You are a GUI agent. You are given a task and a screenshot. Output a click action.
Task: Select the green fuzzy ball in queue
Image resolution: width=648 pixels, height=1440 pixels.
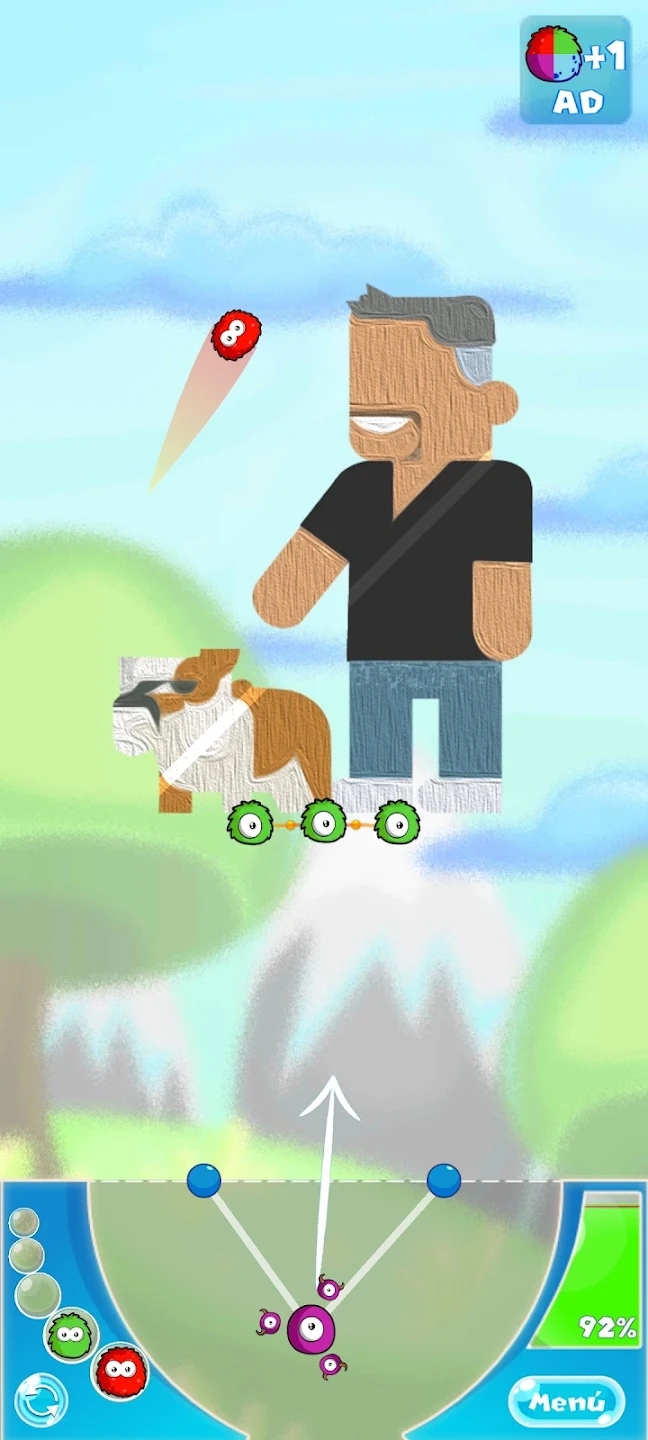click(69, 1333)
